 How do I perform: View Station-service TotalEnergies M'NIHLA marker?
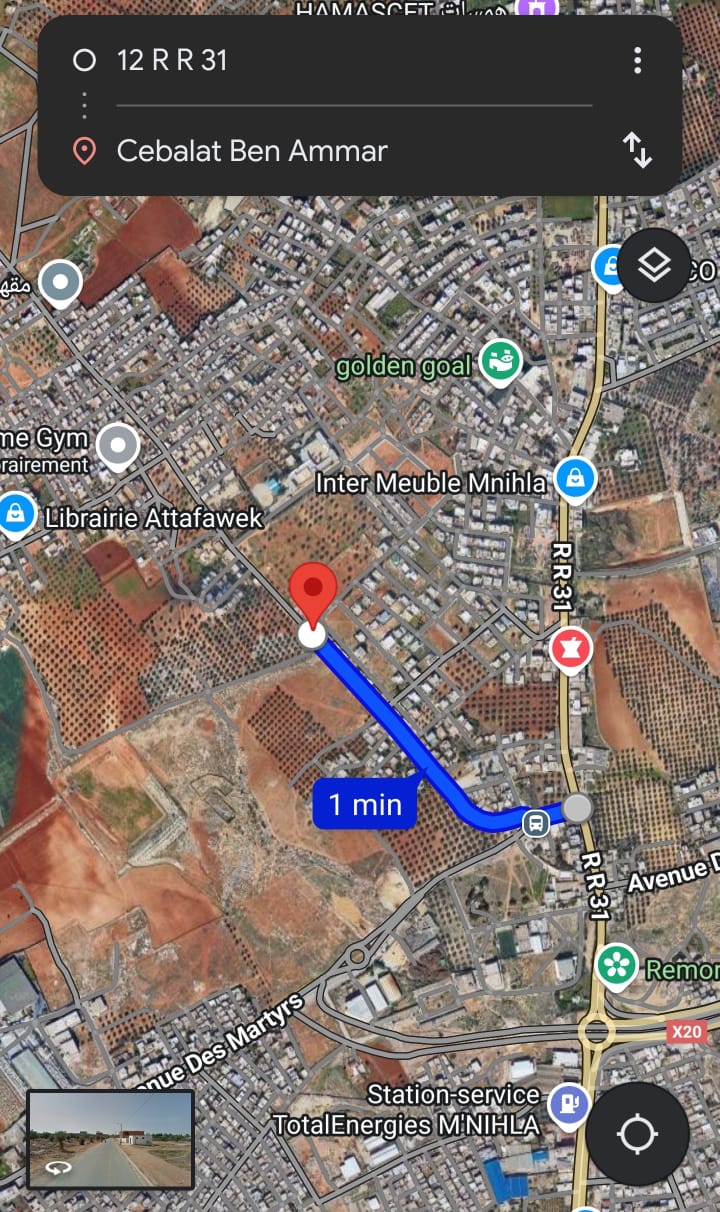point(569,1105)
